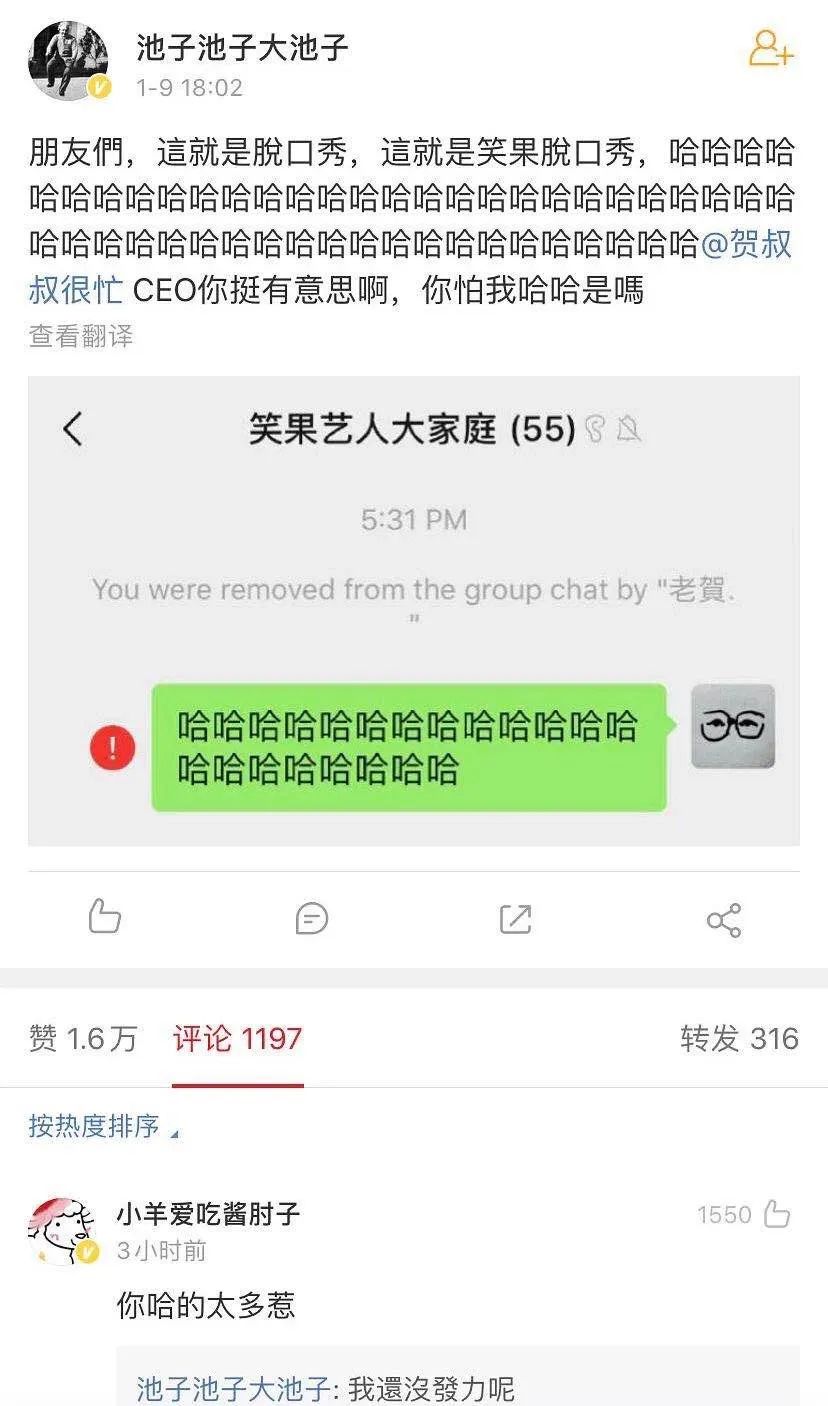
Task: Open the @贺叔叔很忙 mention link
Action: pos(746,244)
